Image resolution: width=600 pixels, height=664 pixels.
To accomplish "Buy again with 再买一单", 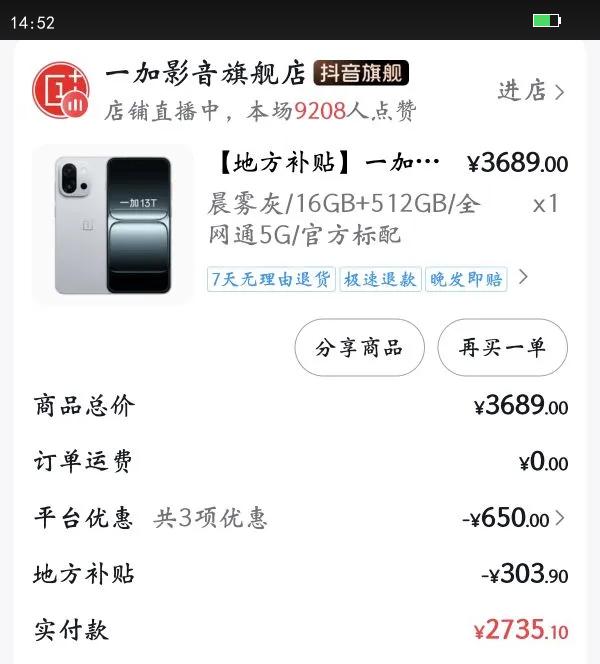I will pos(502,348).
